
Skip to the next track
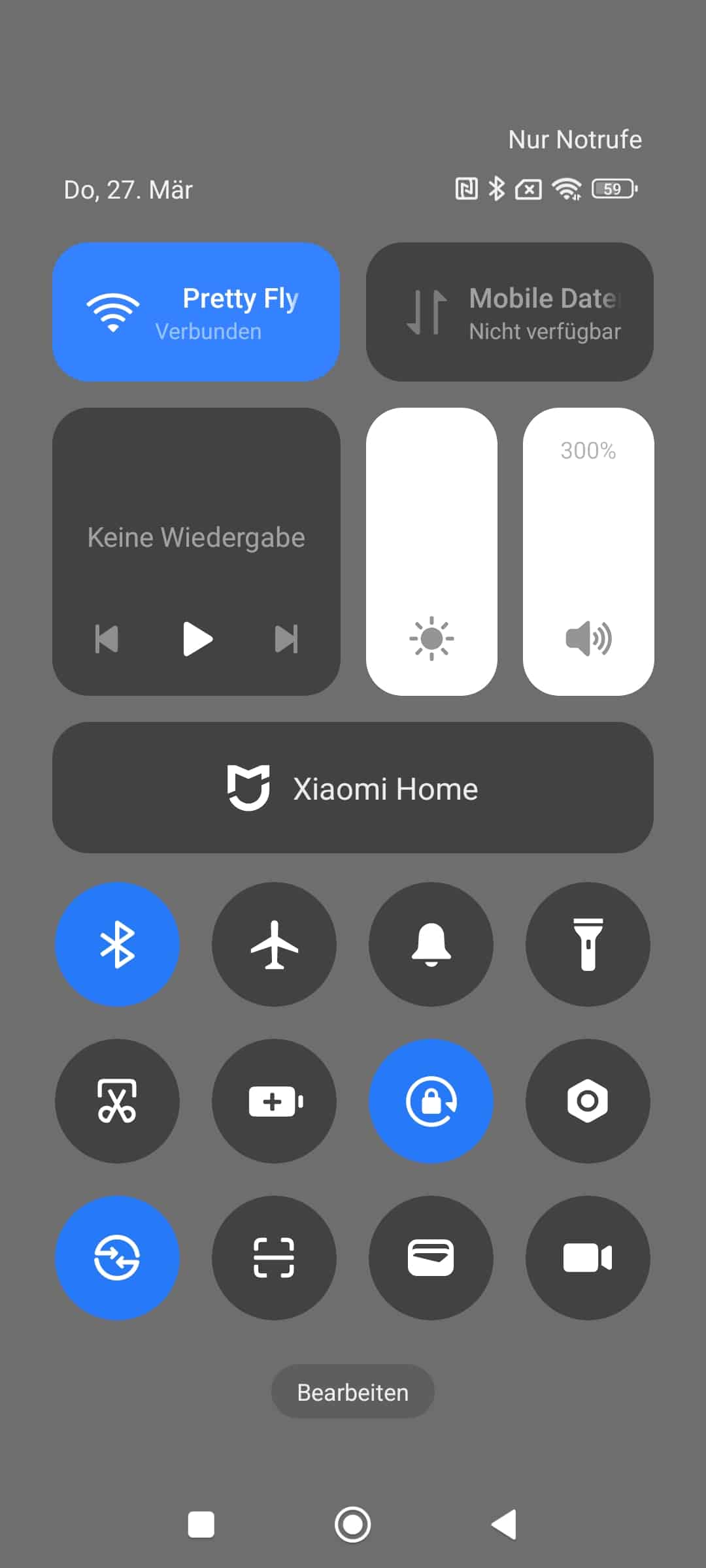pos(286,638)
